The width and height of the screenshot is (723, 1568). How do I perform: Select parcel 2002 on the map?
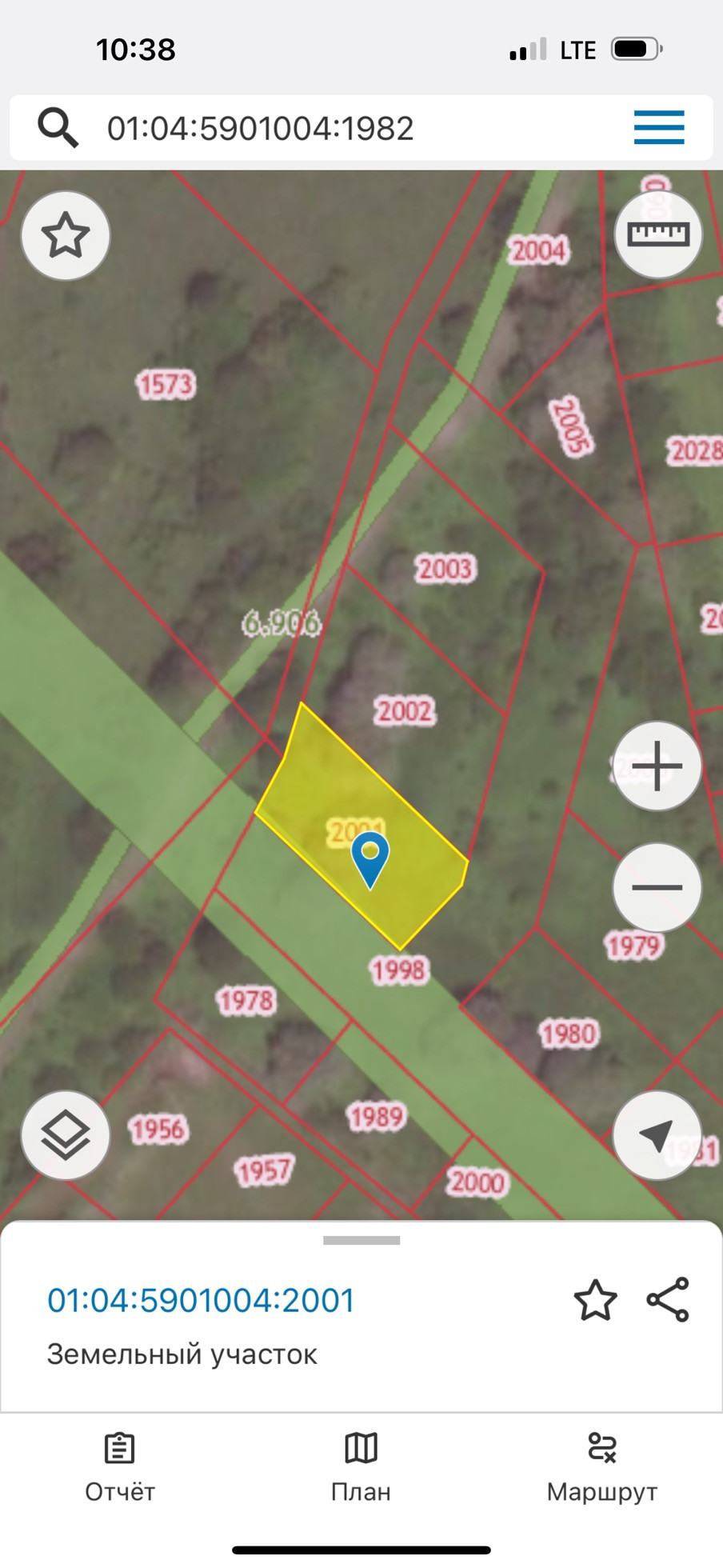click(x=405, y=711)
